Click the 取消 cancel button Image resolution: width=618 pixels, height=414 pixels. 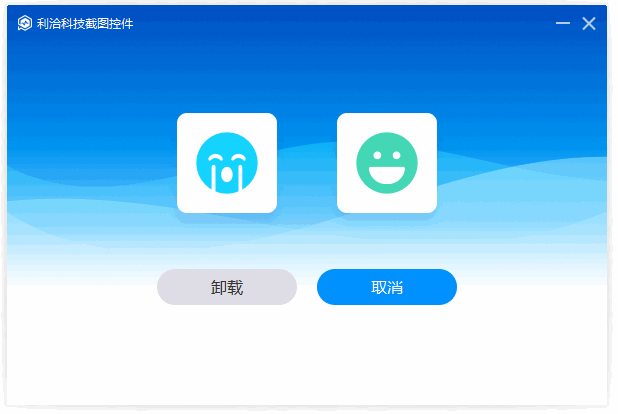387,287
